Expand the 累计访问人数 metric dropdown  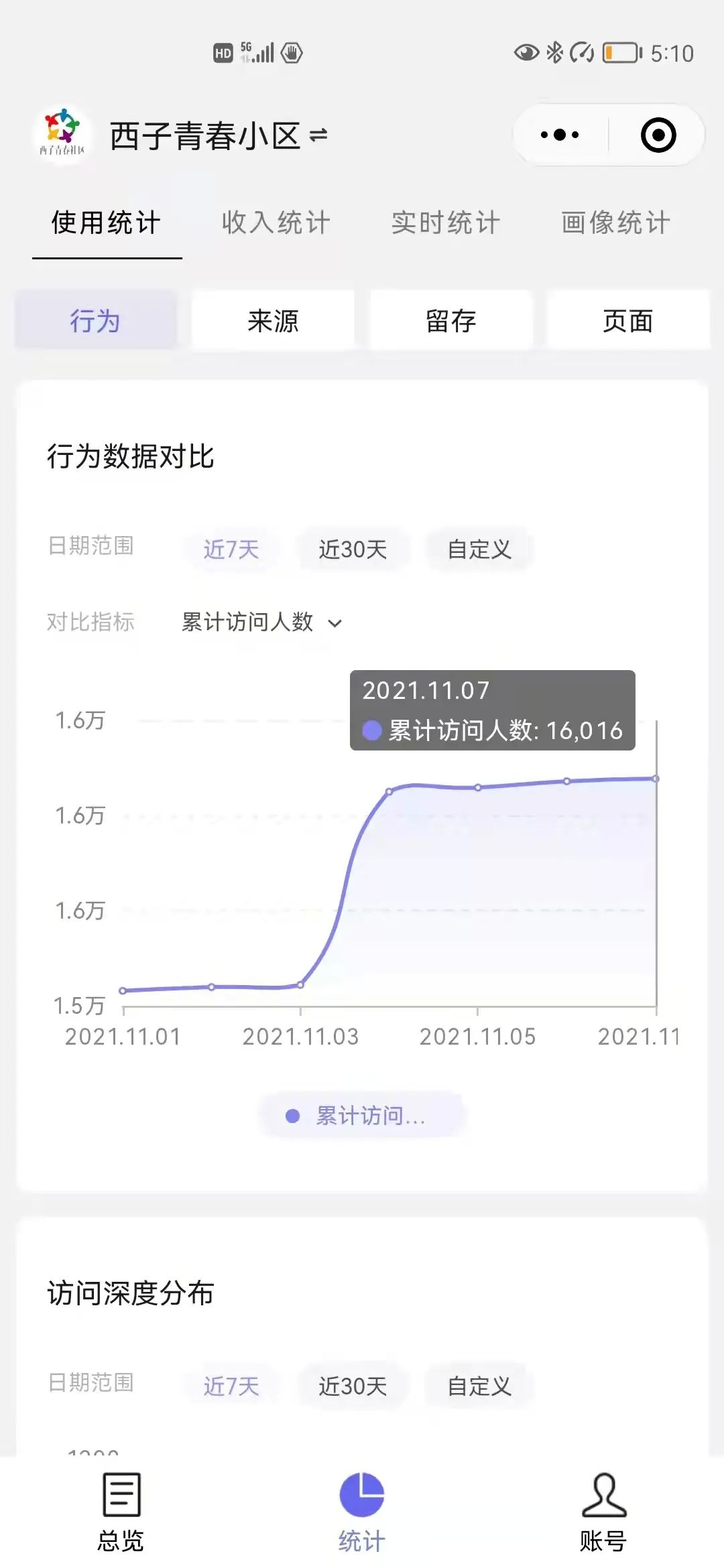coord(262,622)
